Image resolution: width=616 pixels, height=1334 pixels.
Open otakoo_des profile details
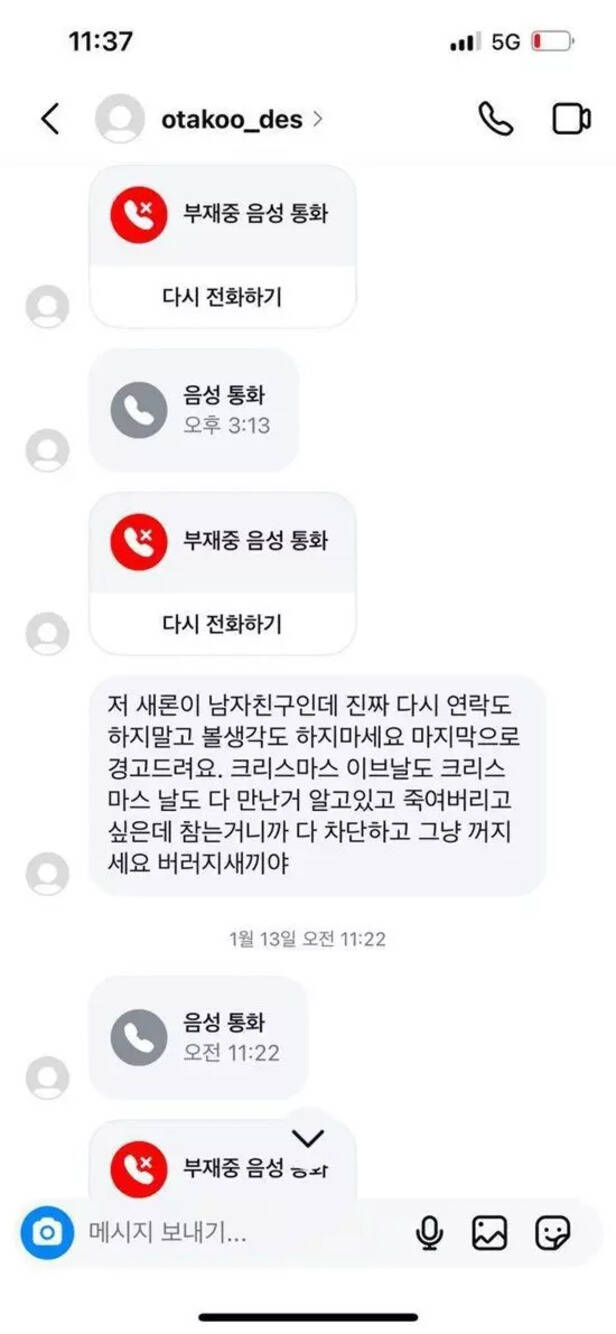point(240,119)
